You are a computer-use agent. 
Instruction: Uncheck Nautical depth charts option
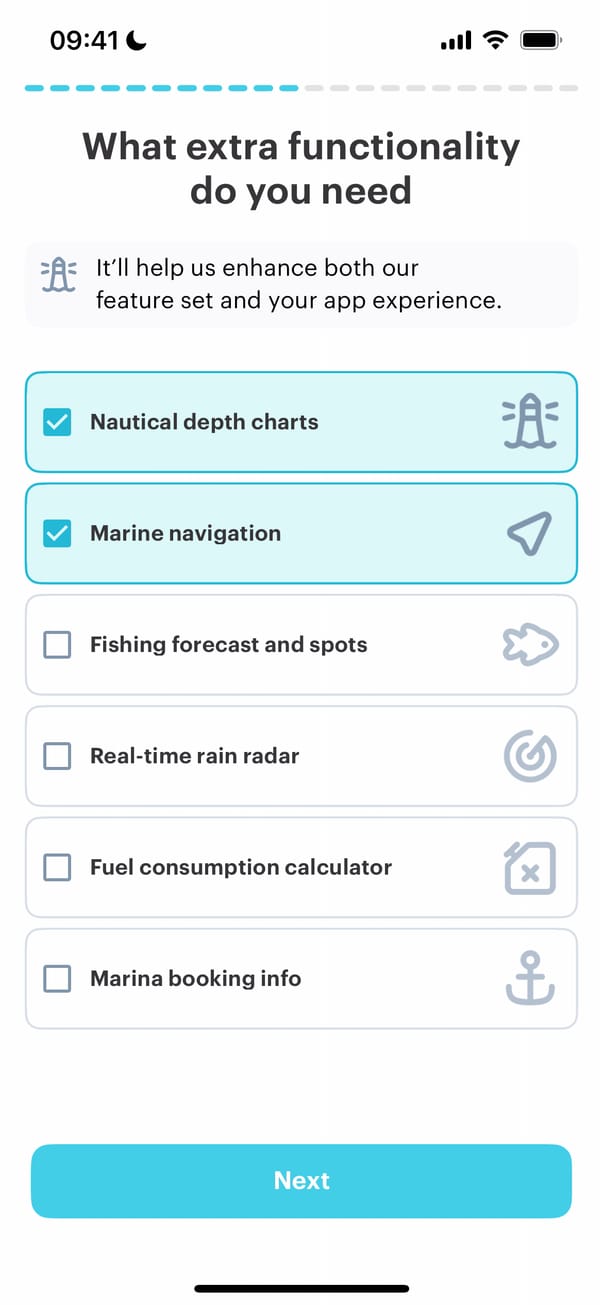click(x=58, y=422)
